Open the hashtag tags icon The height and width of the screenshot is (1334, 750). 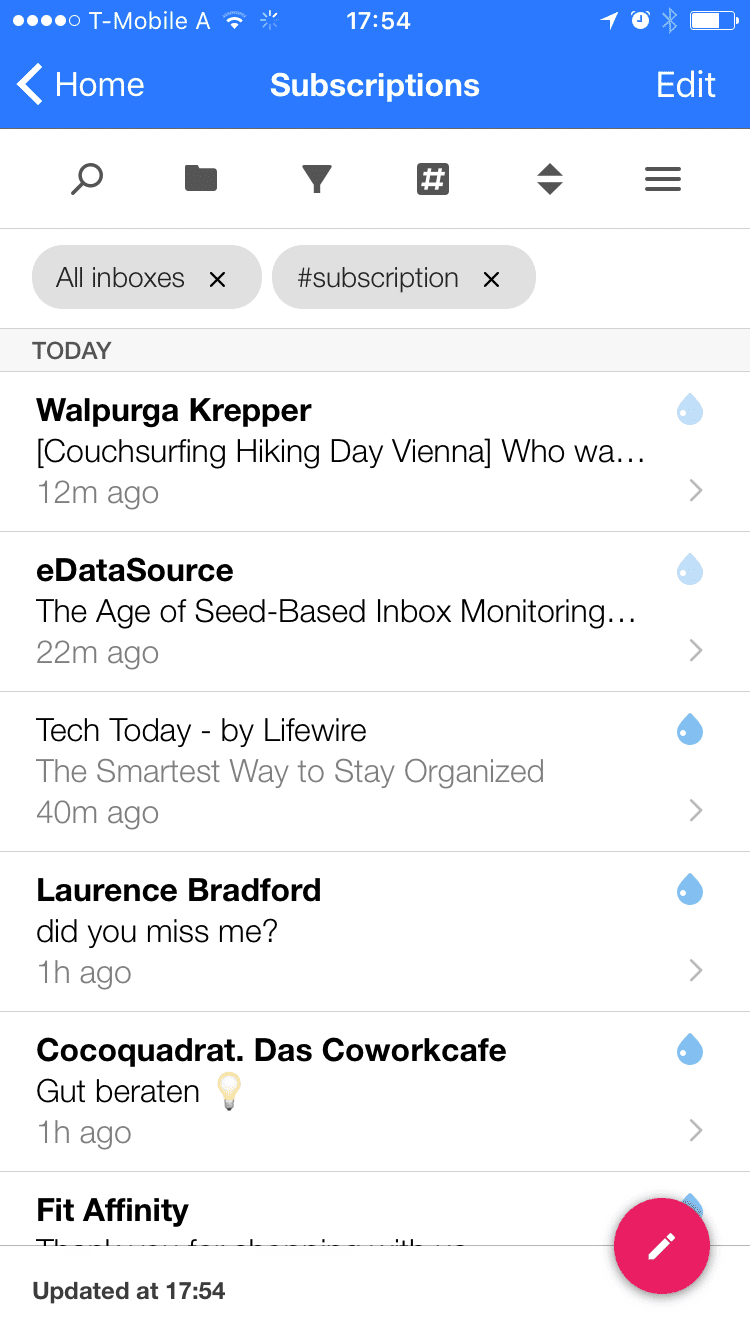point(432,179)
